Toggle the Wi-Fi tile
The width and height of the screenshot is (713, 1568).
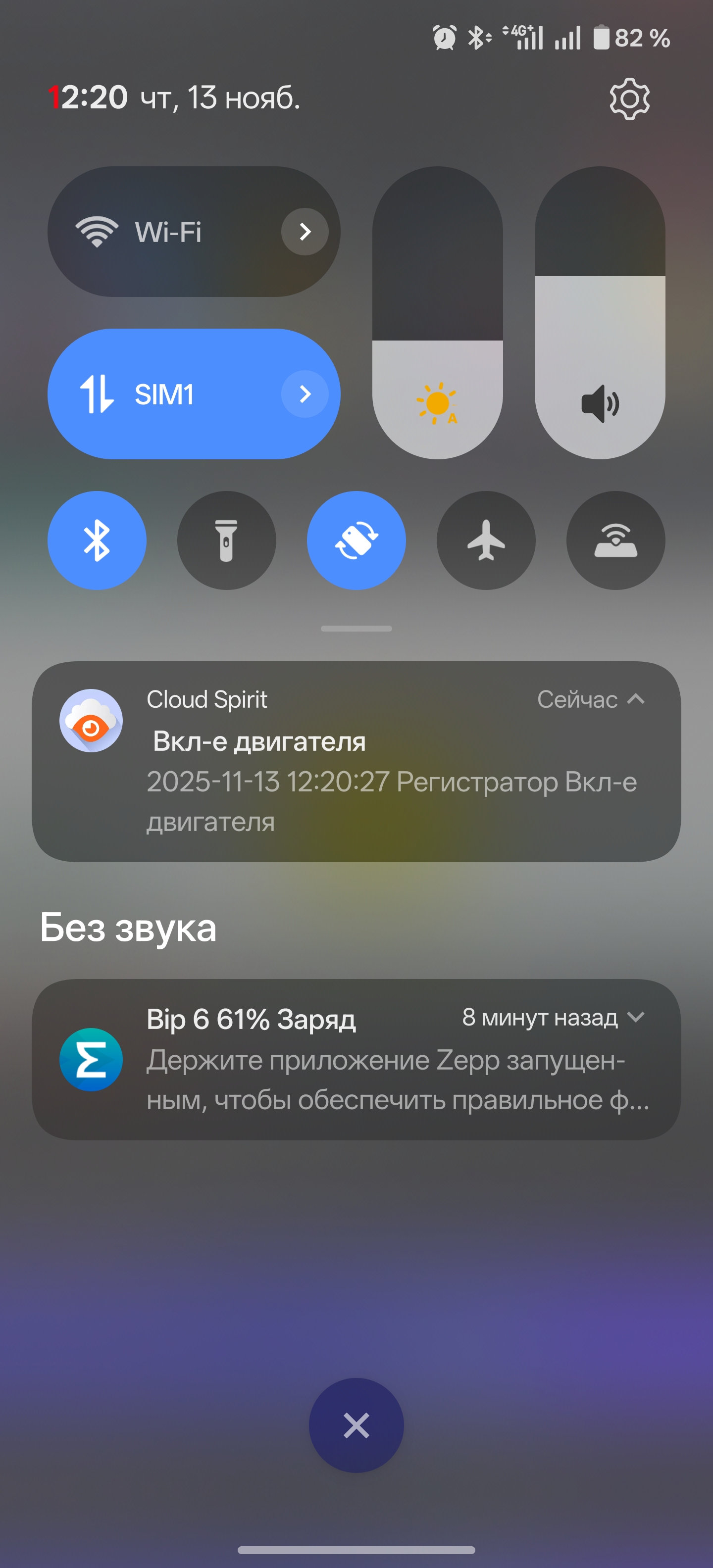coord(158,232)
